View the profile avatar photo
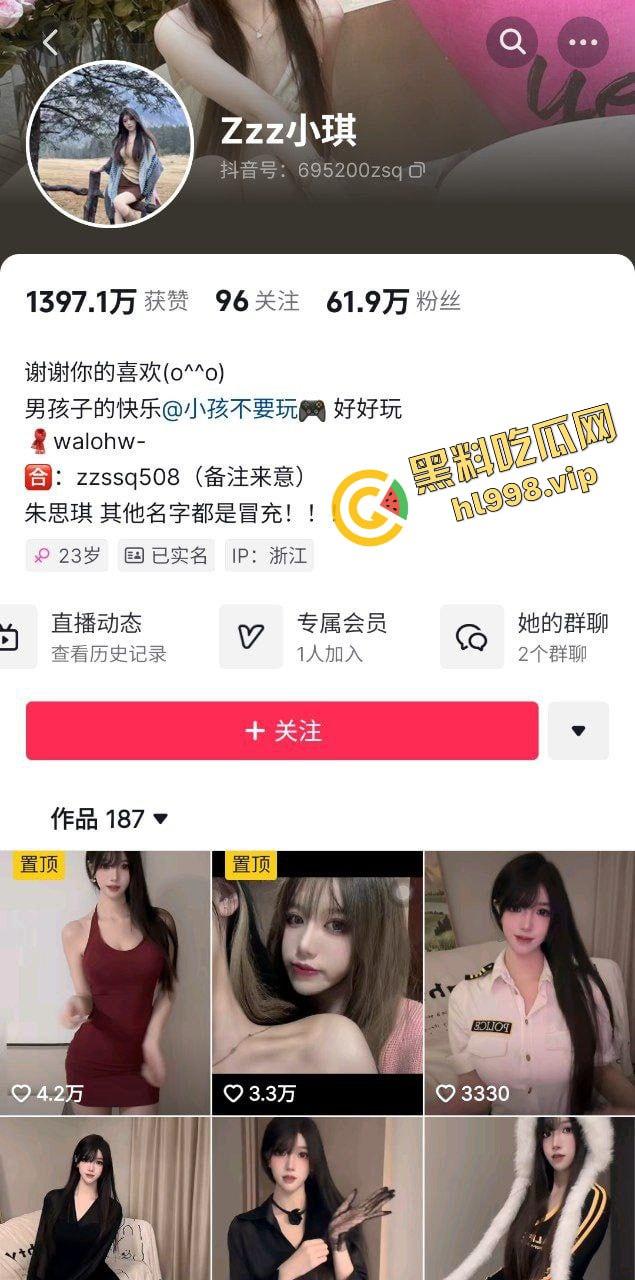Viewport: 635px width, 1280px height. (x=108, y=144)
